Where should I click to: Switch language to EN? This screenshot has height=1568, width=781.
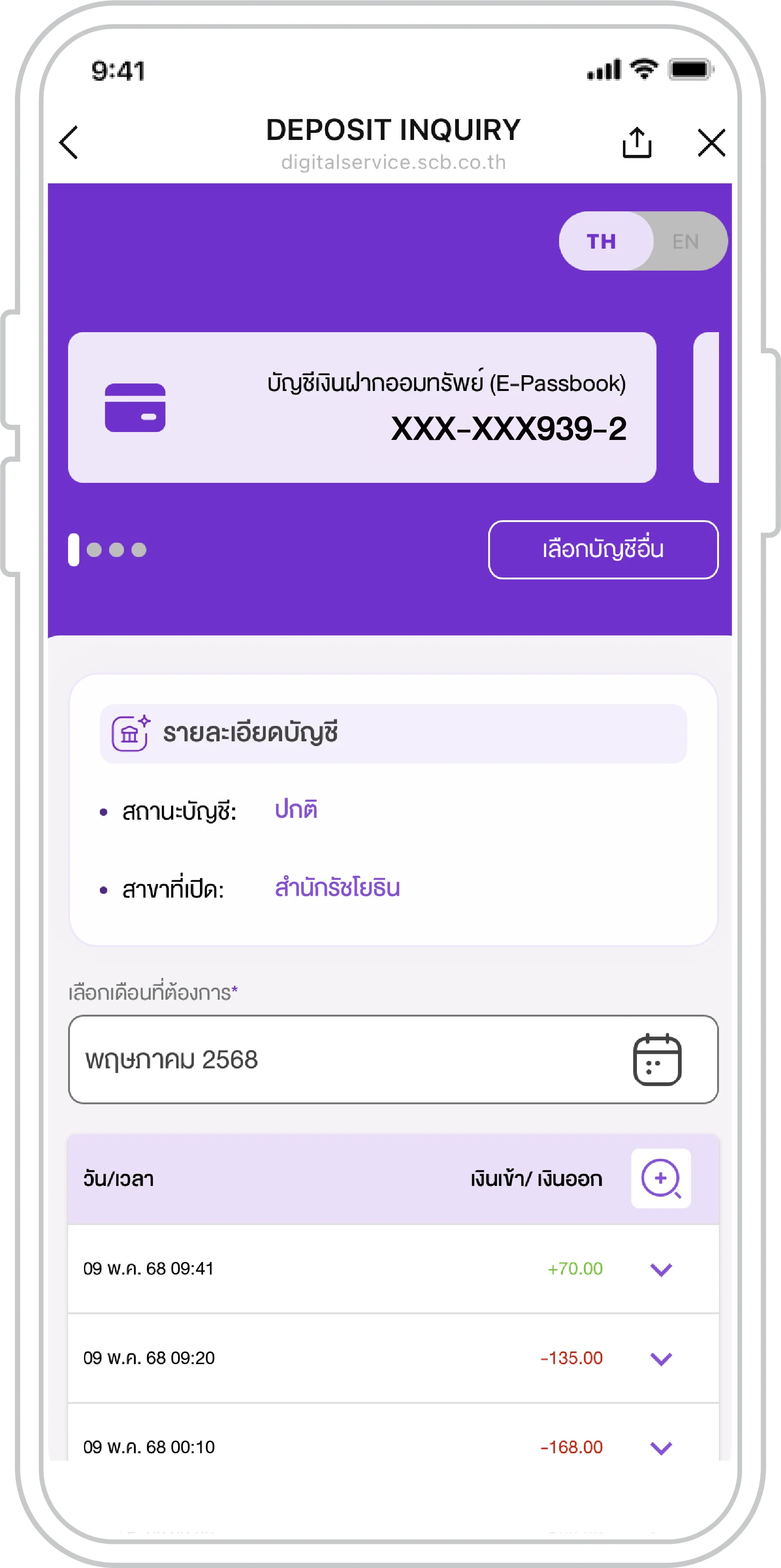tap(685, 242)
